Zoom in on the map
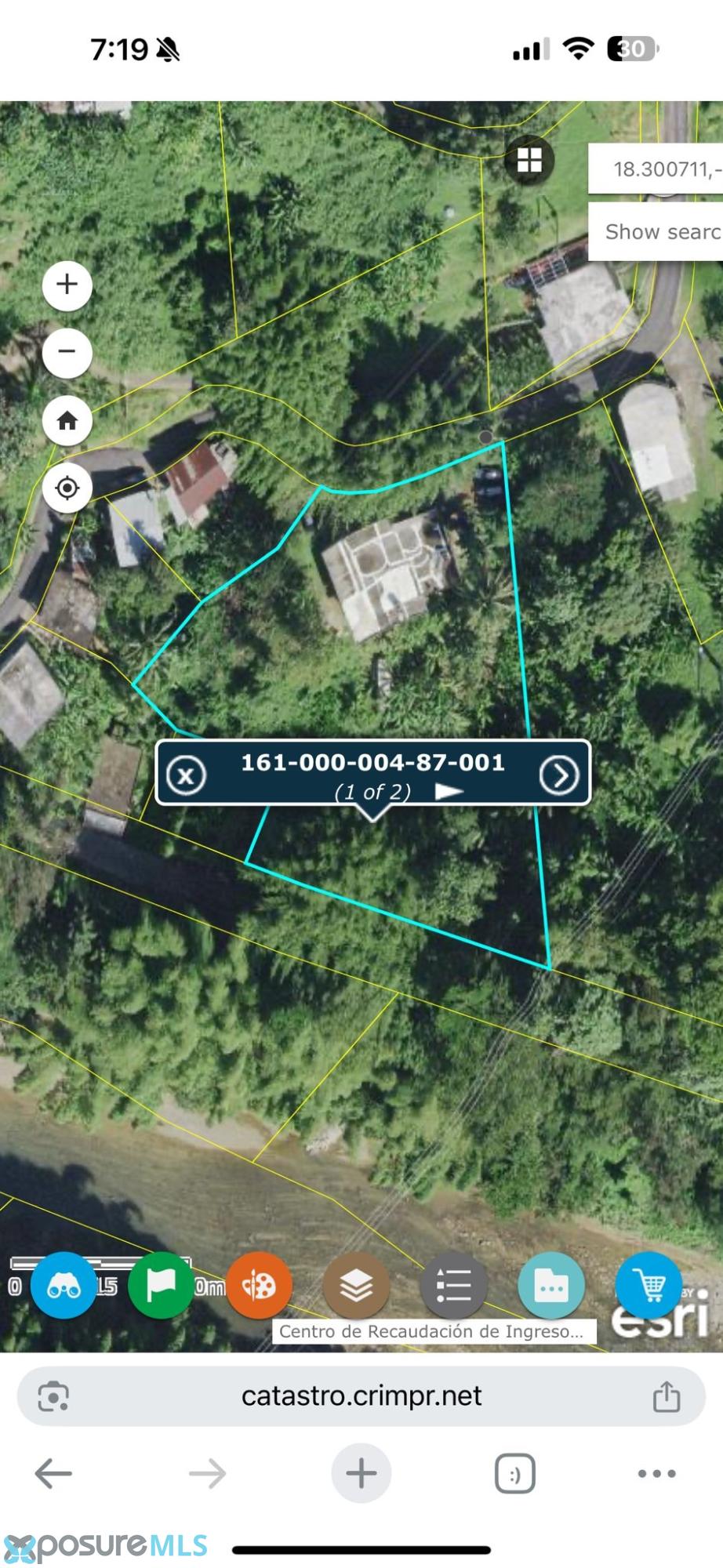 click(67, 285)
